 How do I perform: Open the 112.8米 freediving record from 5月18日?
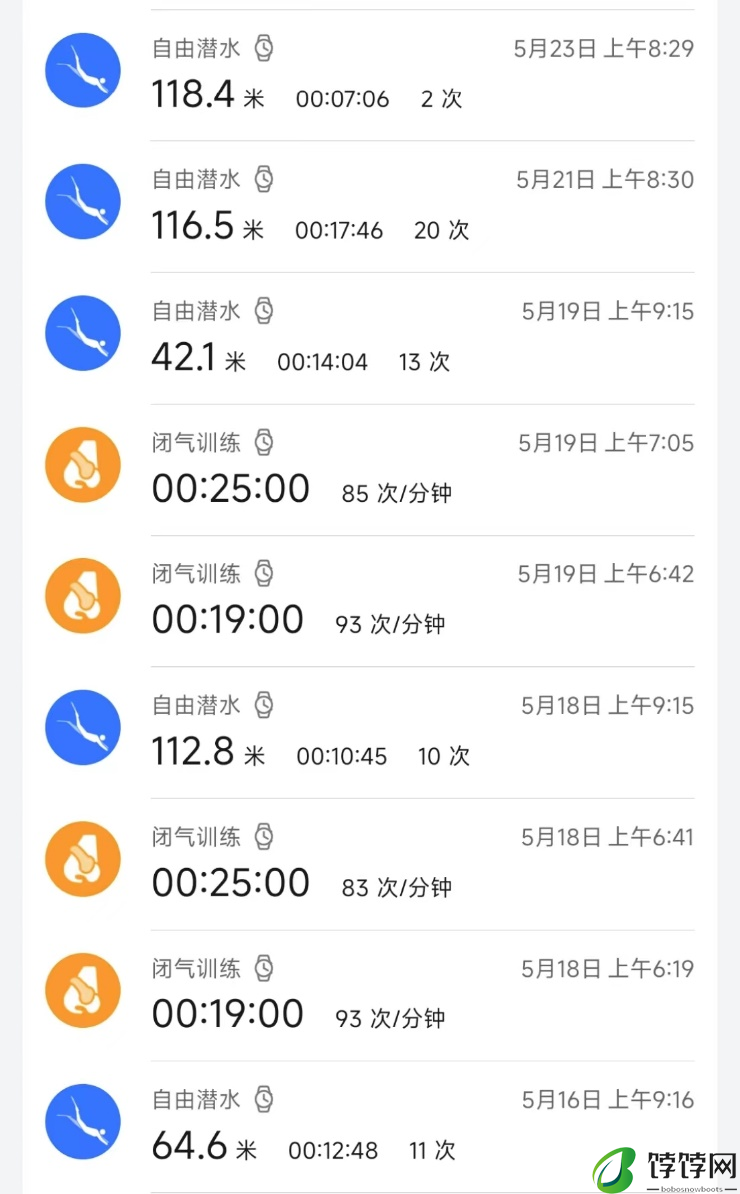(369, 733)
